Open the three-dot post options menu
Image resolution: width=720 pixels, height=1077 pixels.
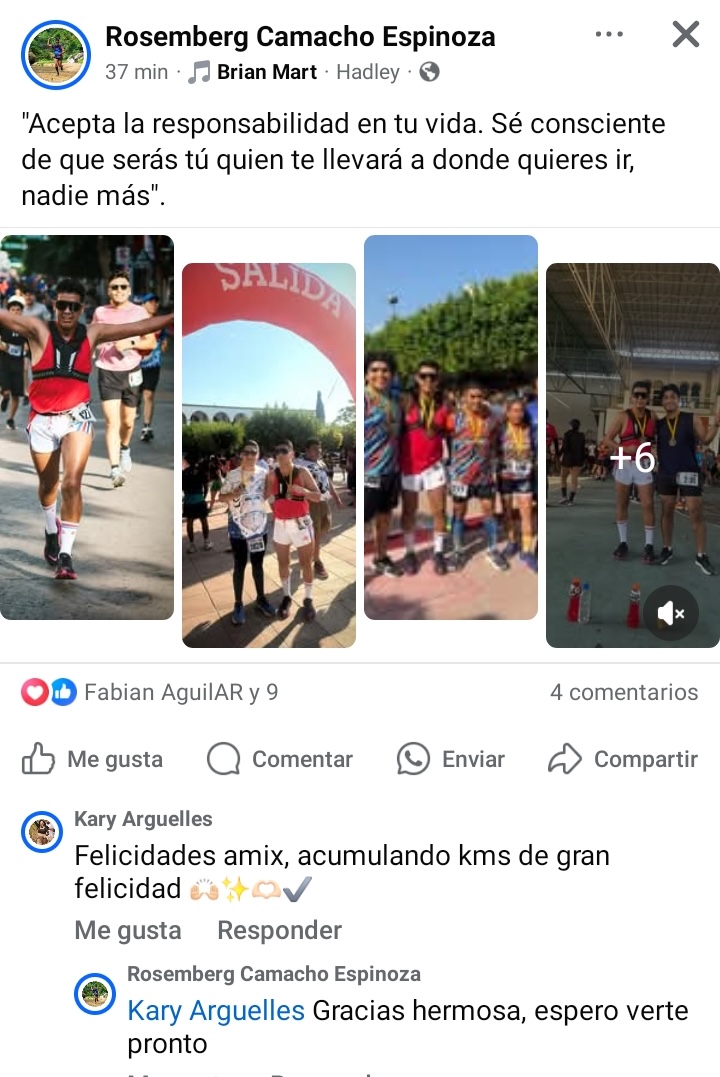(x=609, y=35)
